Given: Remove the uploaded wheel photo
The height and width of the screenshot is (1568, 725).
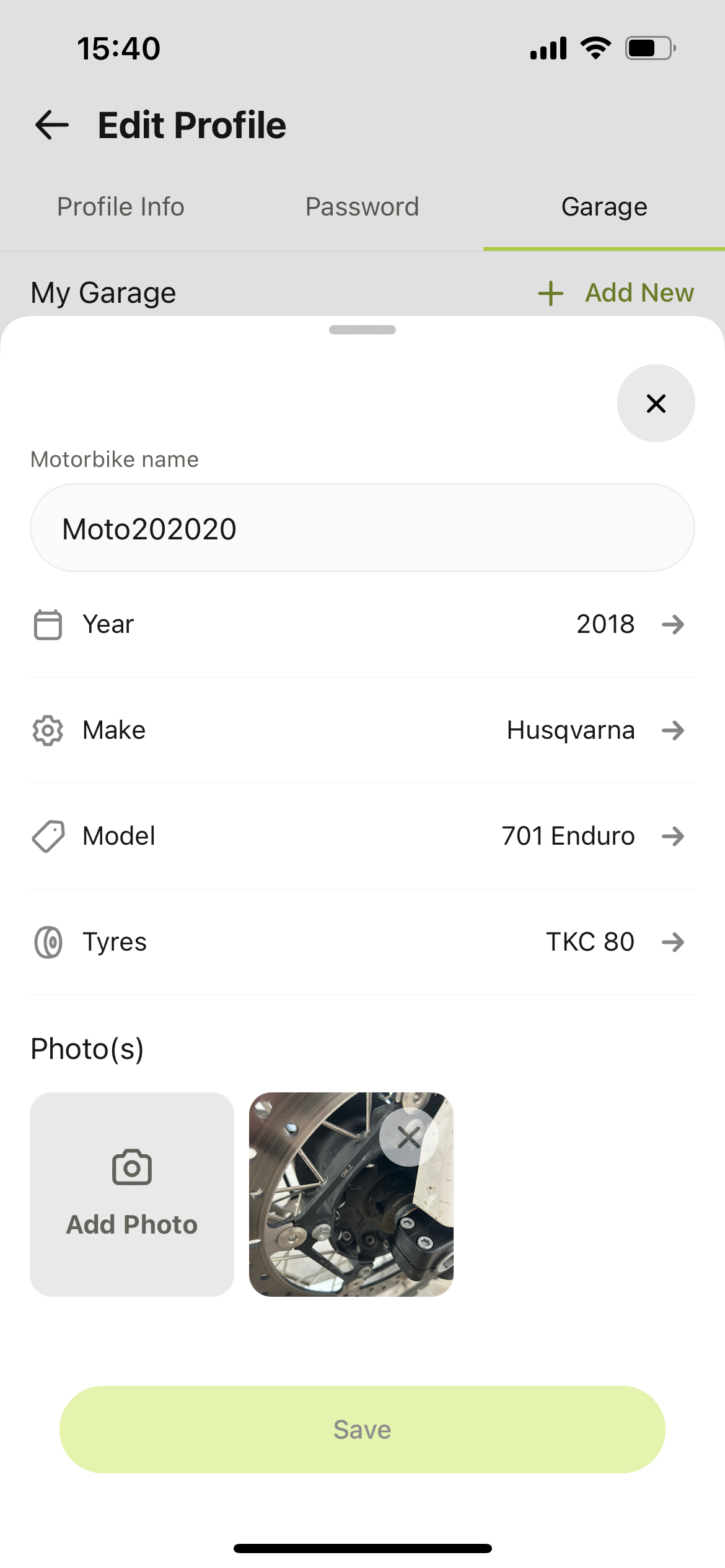Looking at the screenshot, I should point(409,1137).
